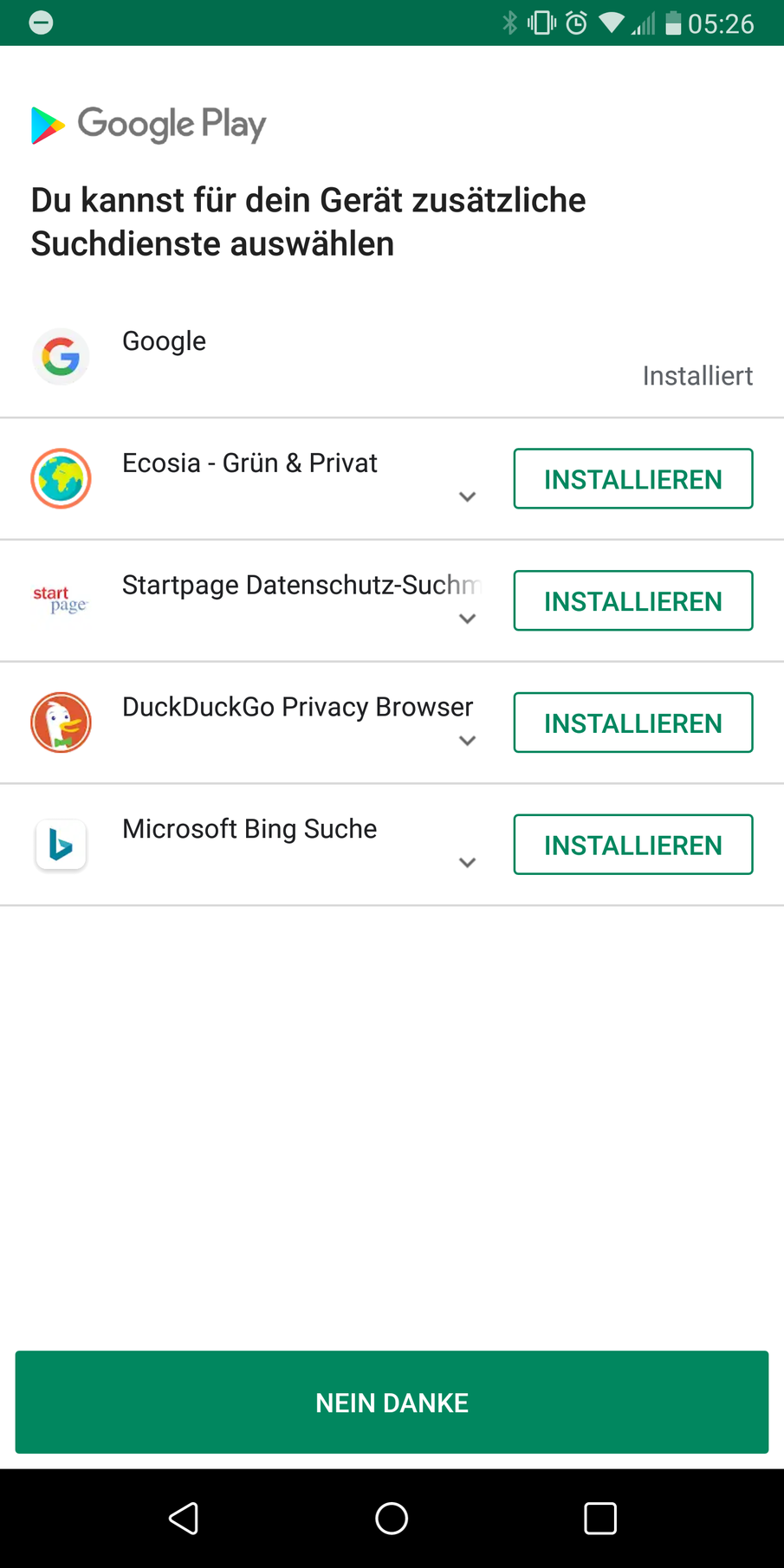Screen dimensions: 784x1568
Task: Install Ecosia - Grün & Privat
Action: pyautogui.click(x=632, y=479)
